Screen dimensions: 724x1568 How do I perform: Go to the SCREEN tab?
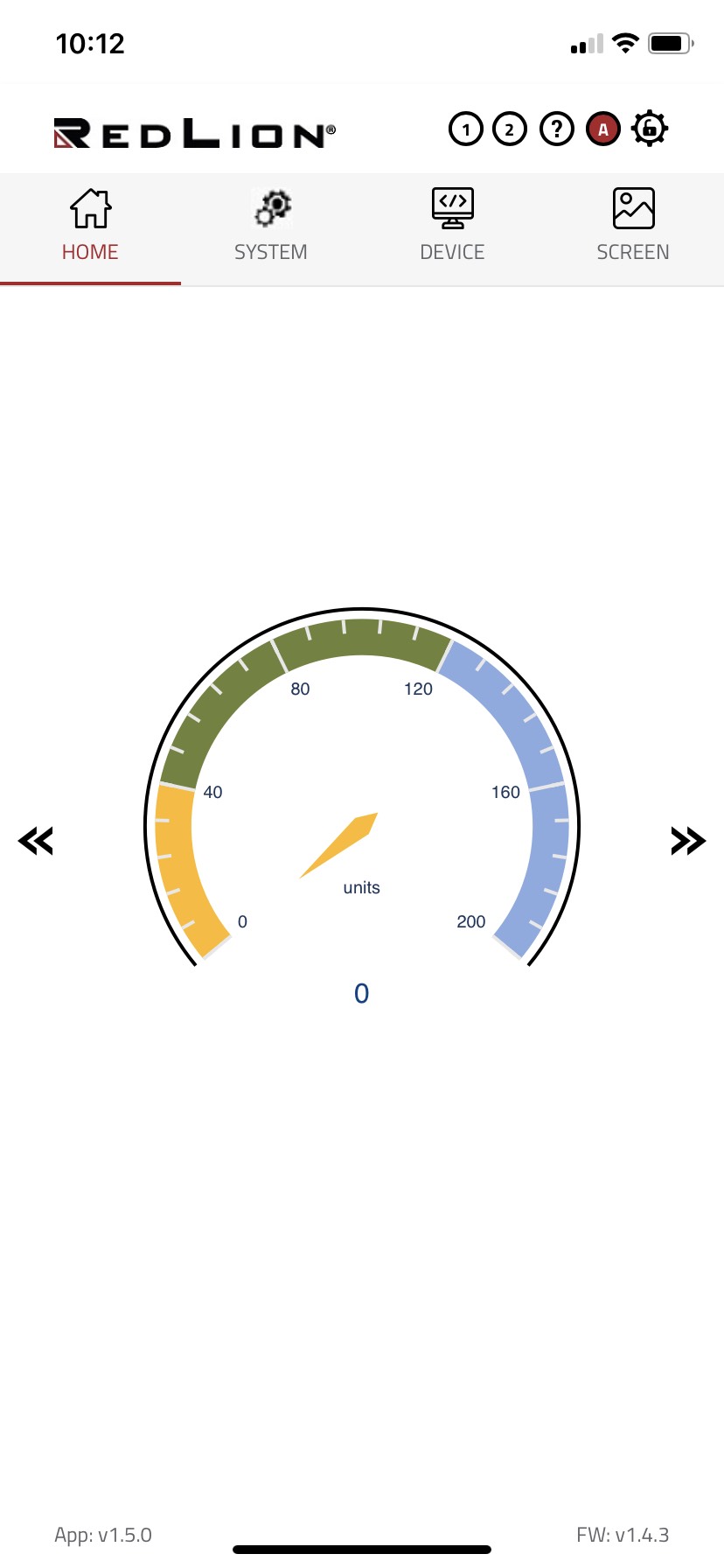633,227
